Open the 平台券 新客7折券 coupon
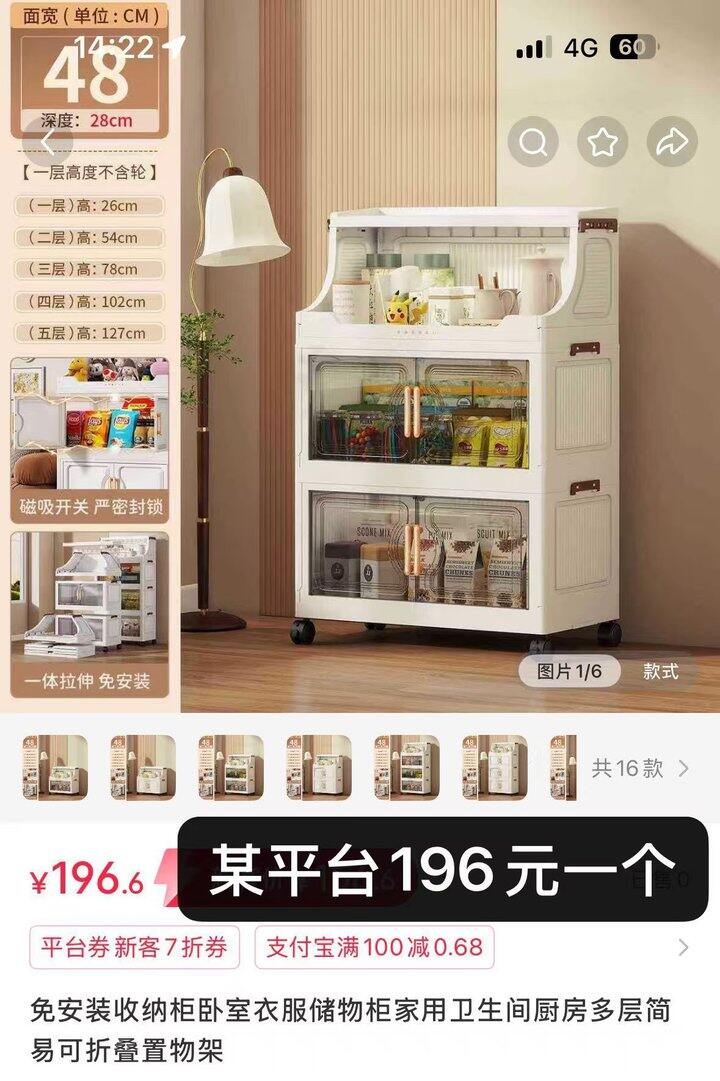Screen dimensions: 720x1081 134,947
